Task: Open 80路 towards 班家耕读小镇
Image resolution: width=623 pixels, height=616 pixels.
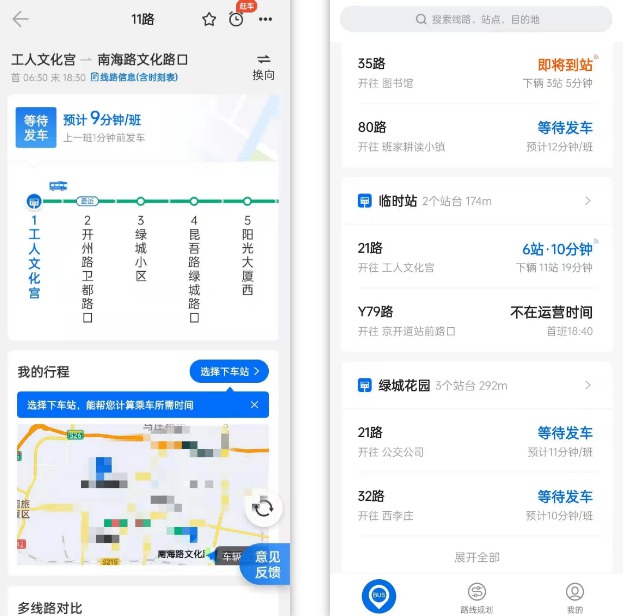Action: [x=474, y=136]
